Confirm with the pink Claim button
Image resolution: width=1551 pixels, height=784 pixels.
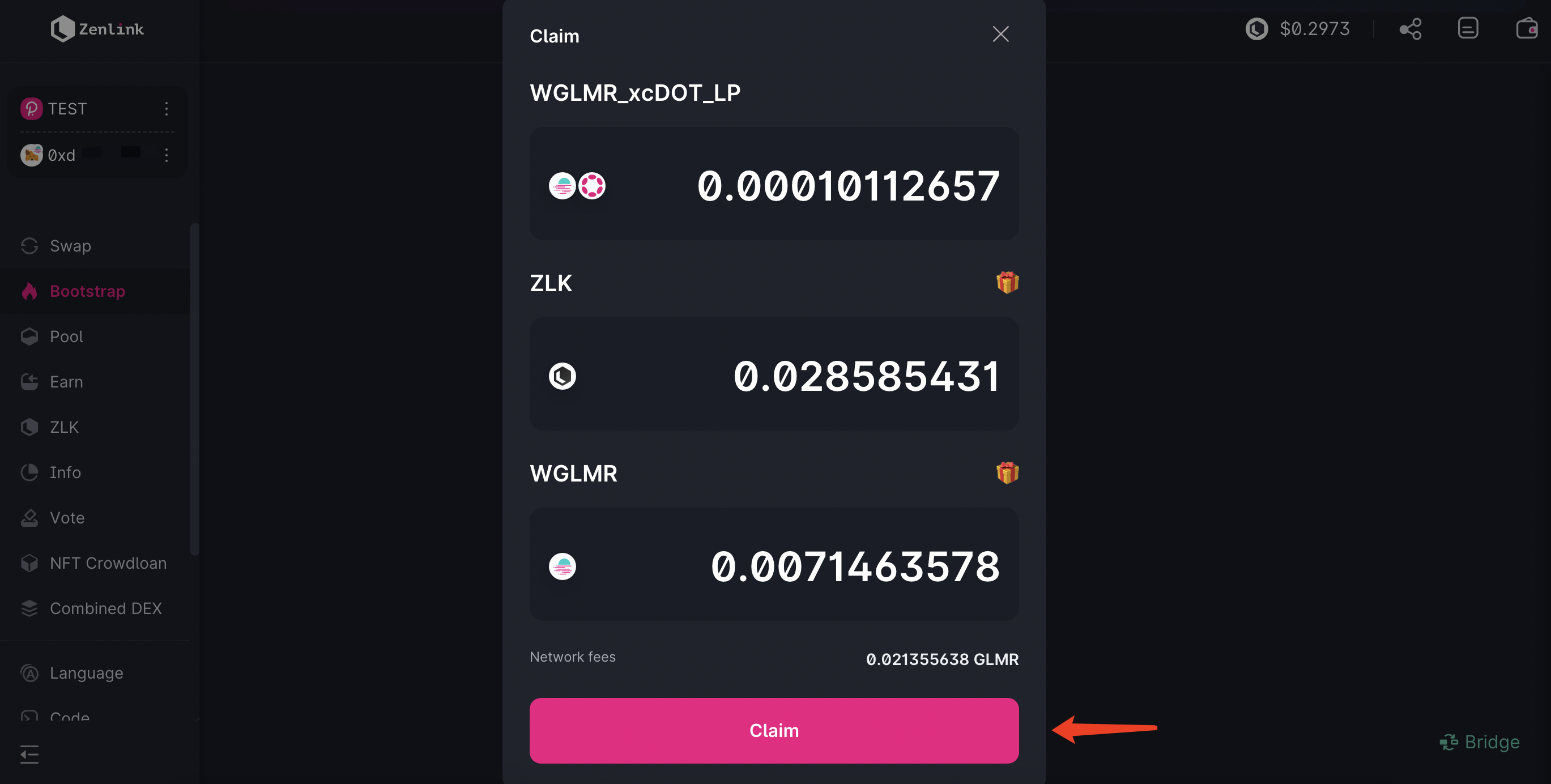(x=774, y=730)
